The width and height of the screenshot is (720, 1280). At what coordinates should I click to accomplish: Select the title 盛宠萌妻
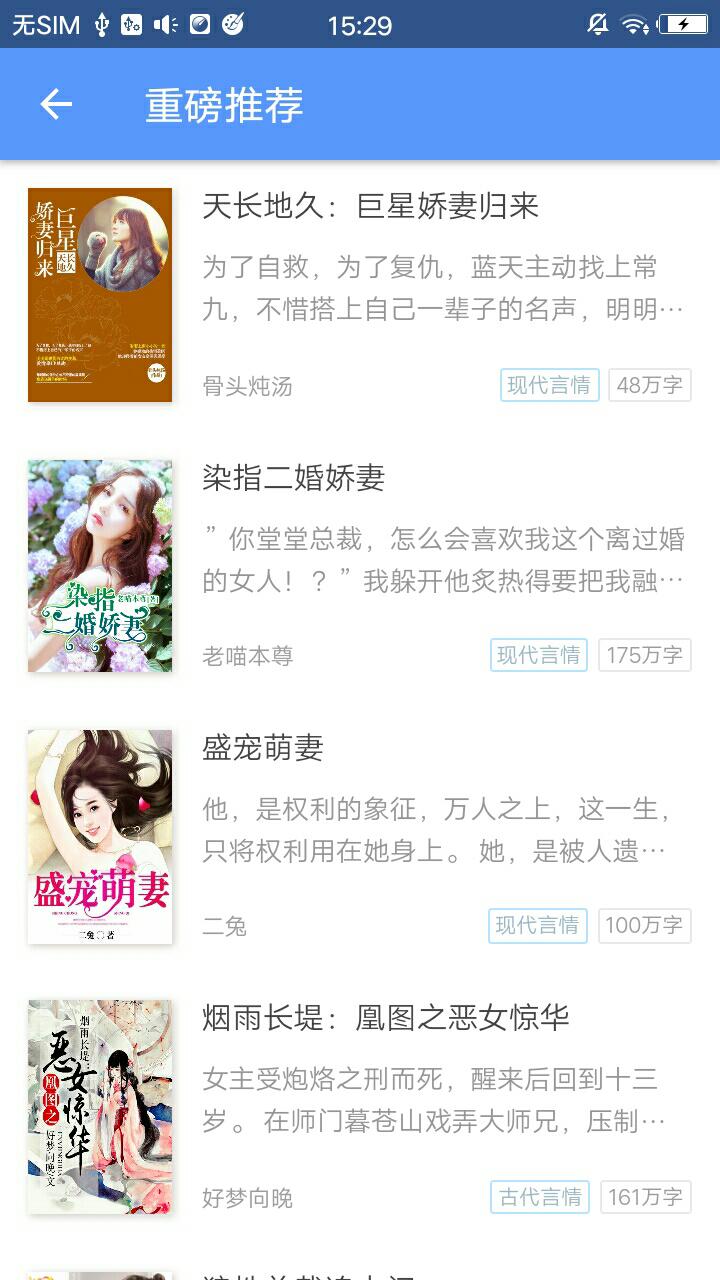pyautogui.click(x=265, y=748)
